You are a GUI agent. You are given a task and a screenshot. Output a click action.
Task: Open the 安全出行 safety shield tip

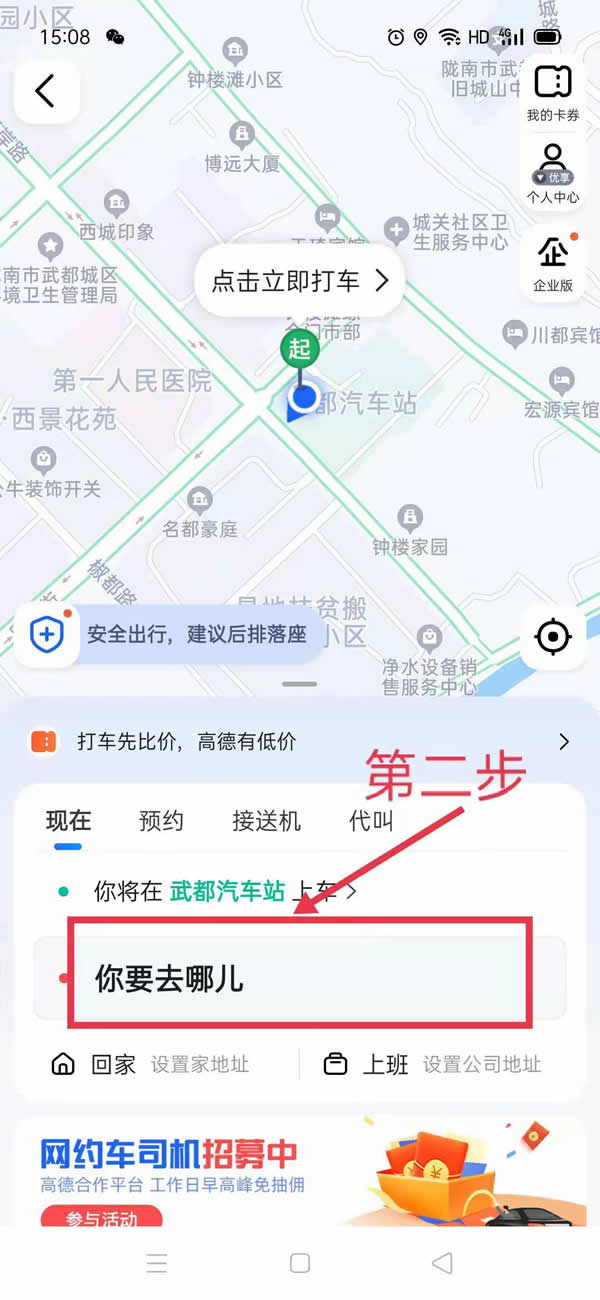(170, 635)
